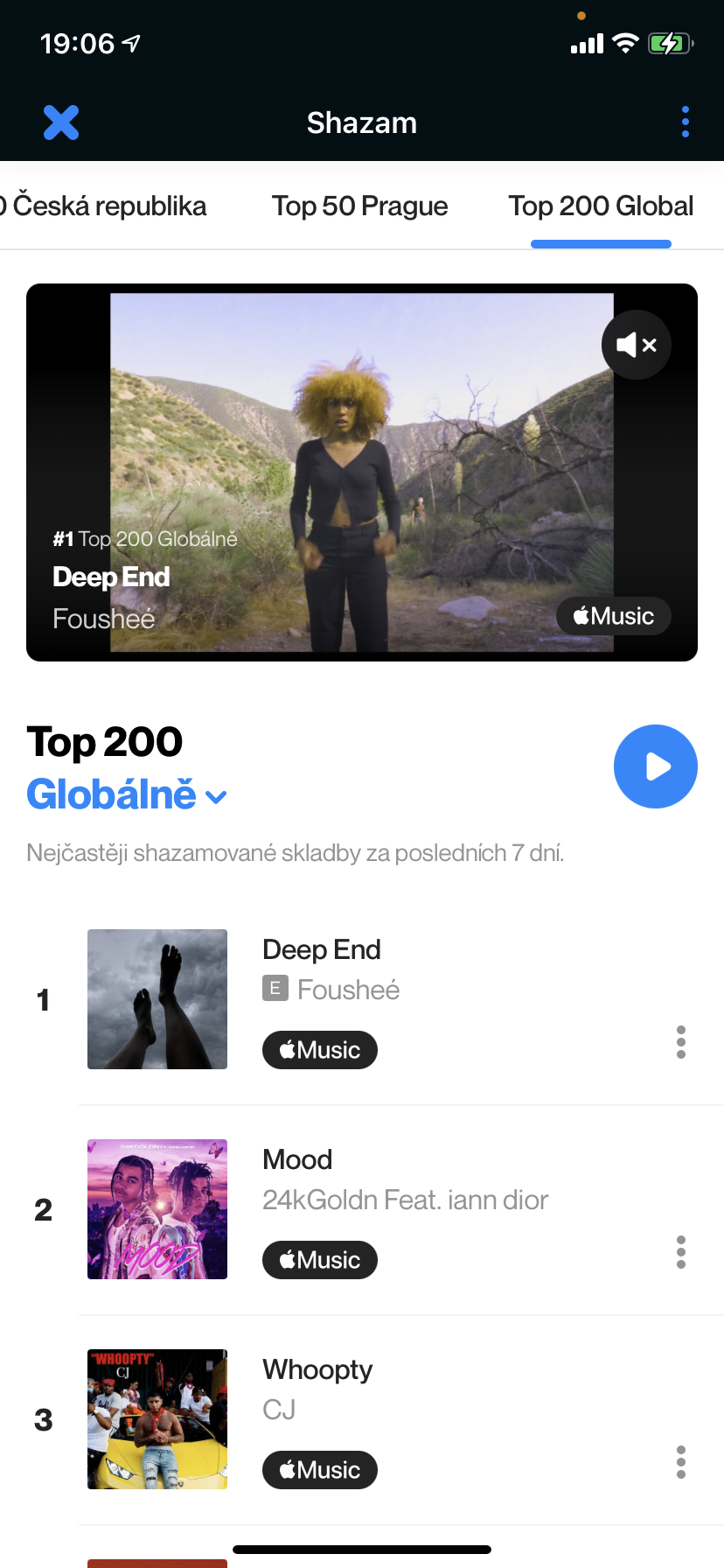Open Whoopty in Apple Music

pyautogui.click(x=320, y=1470)
